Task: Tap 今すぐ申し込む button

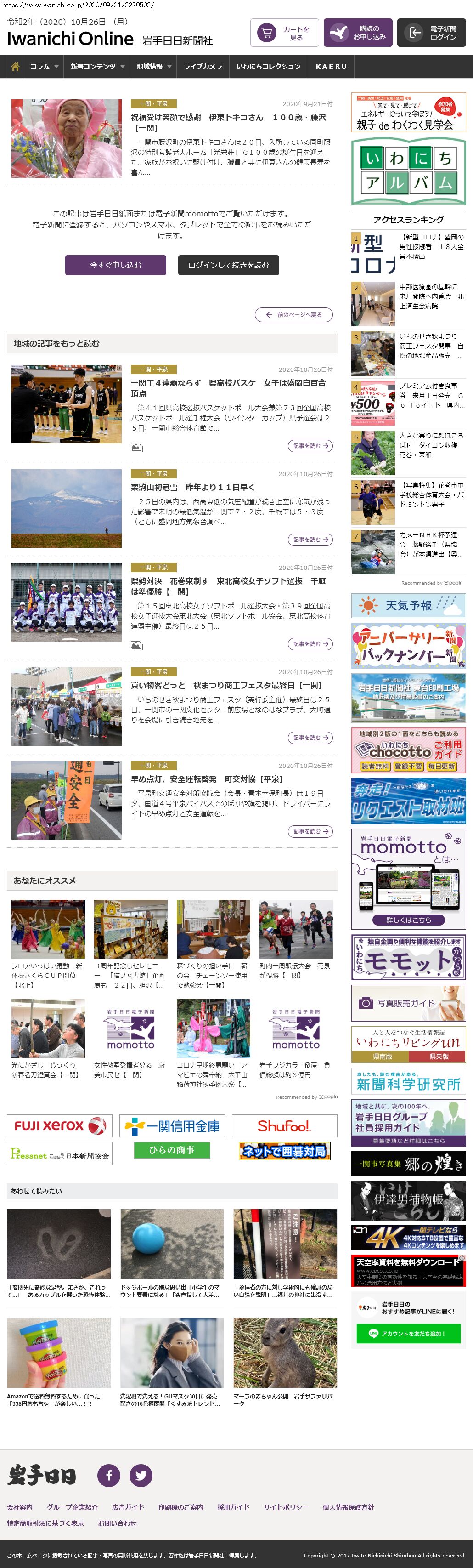Action: 116,265
